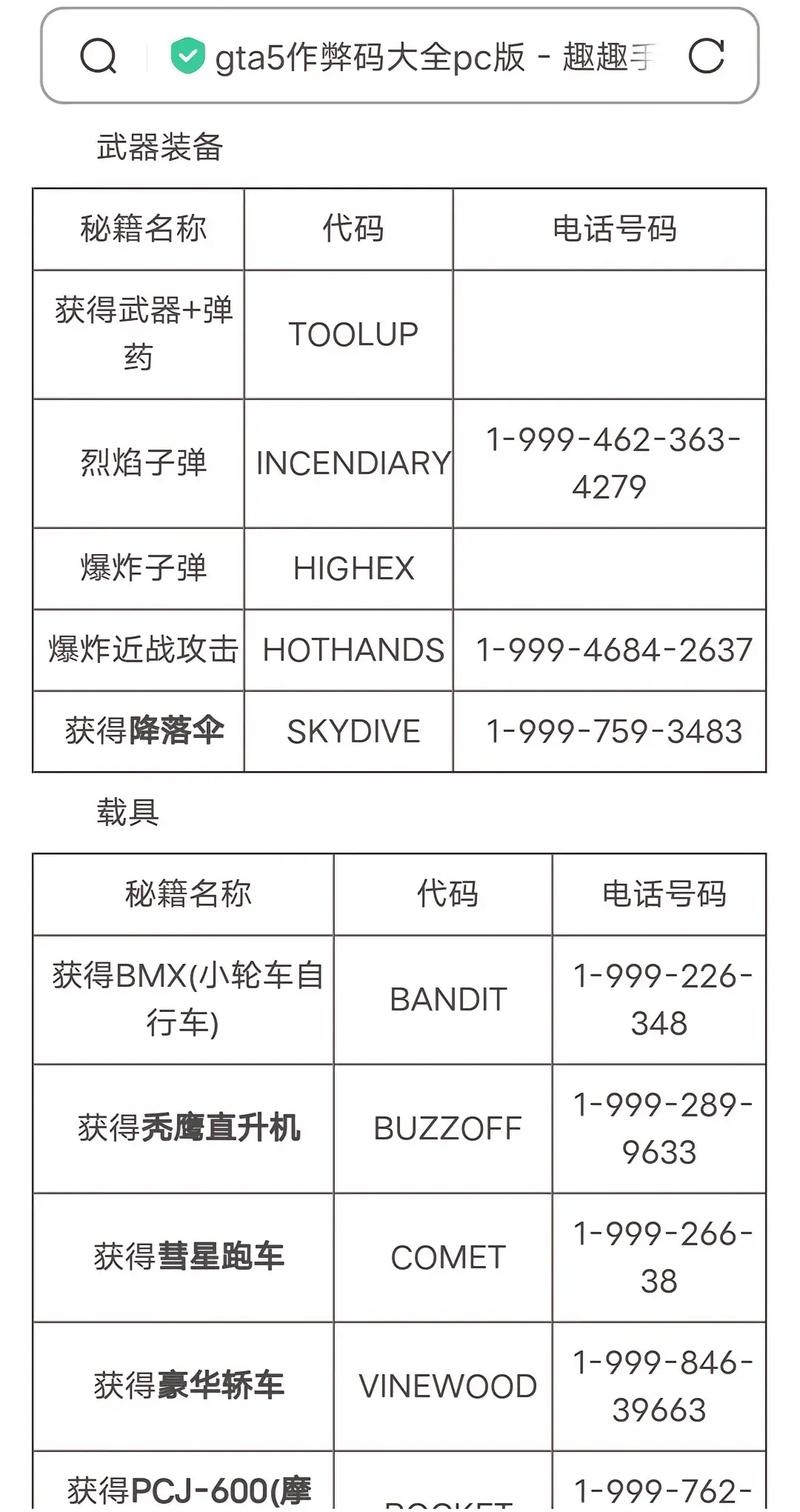Open the bold 降落伞 link

coord(176,730)
